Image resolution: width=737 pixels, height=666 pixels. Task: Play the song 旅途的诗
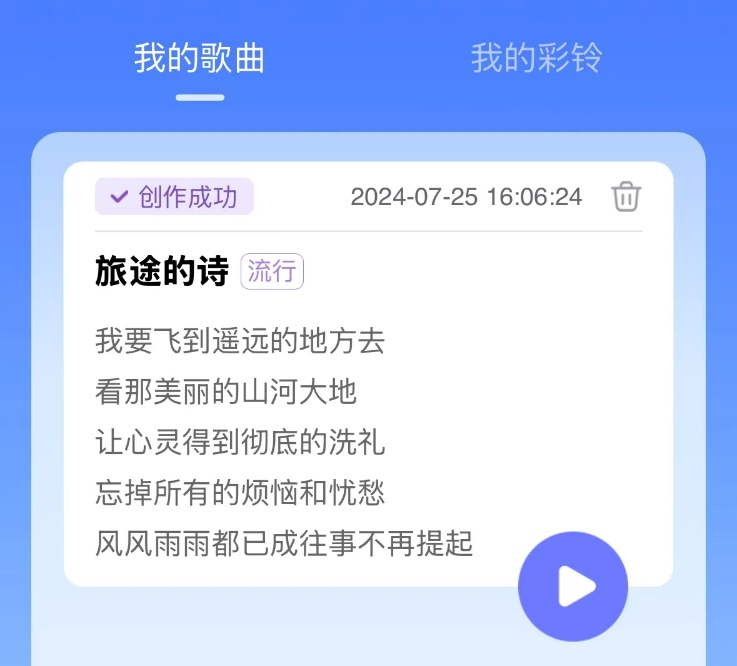point(573,586)
